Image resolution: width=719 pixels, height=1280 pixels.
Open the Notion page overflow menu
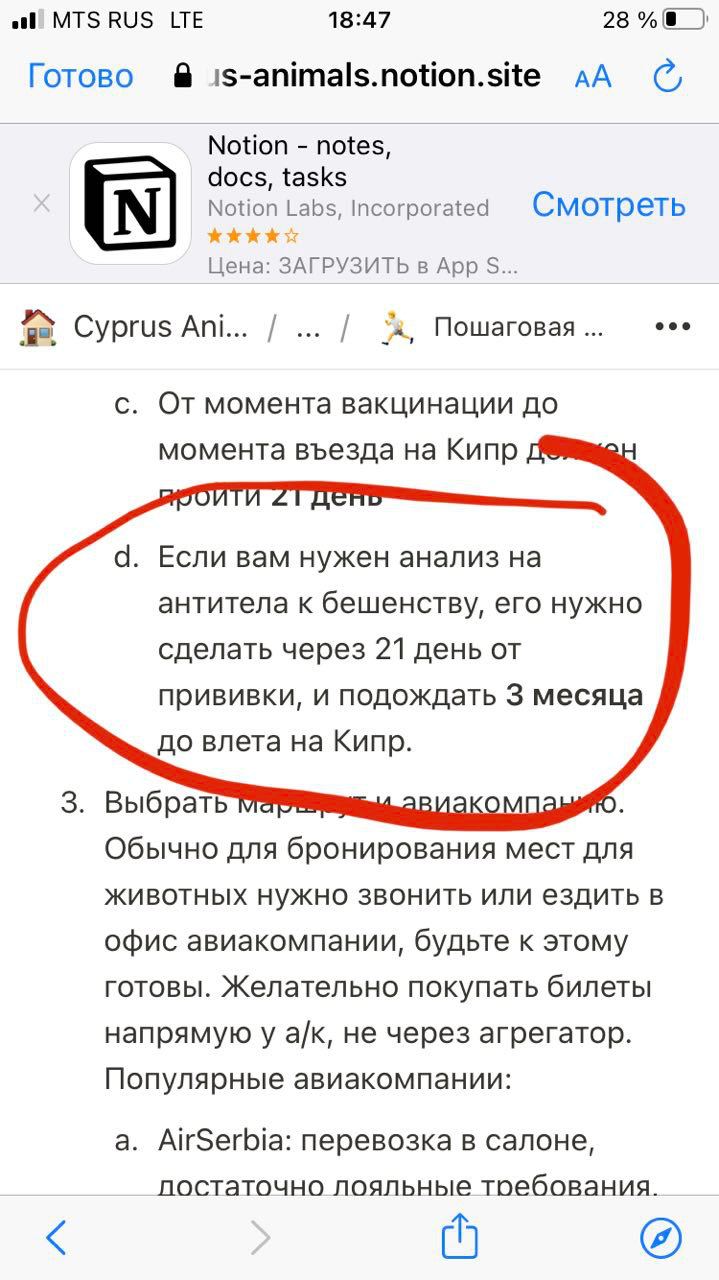(x=672, y=326)
